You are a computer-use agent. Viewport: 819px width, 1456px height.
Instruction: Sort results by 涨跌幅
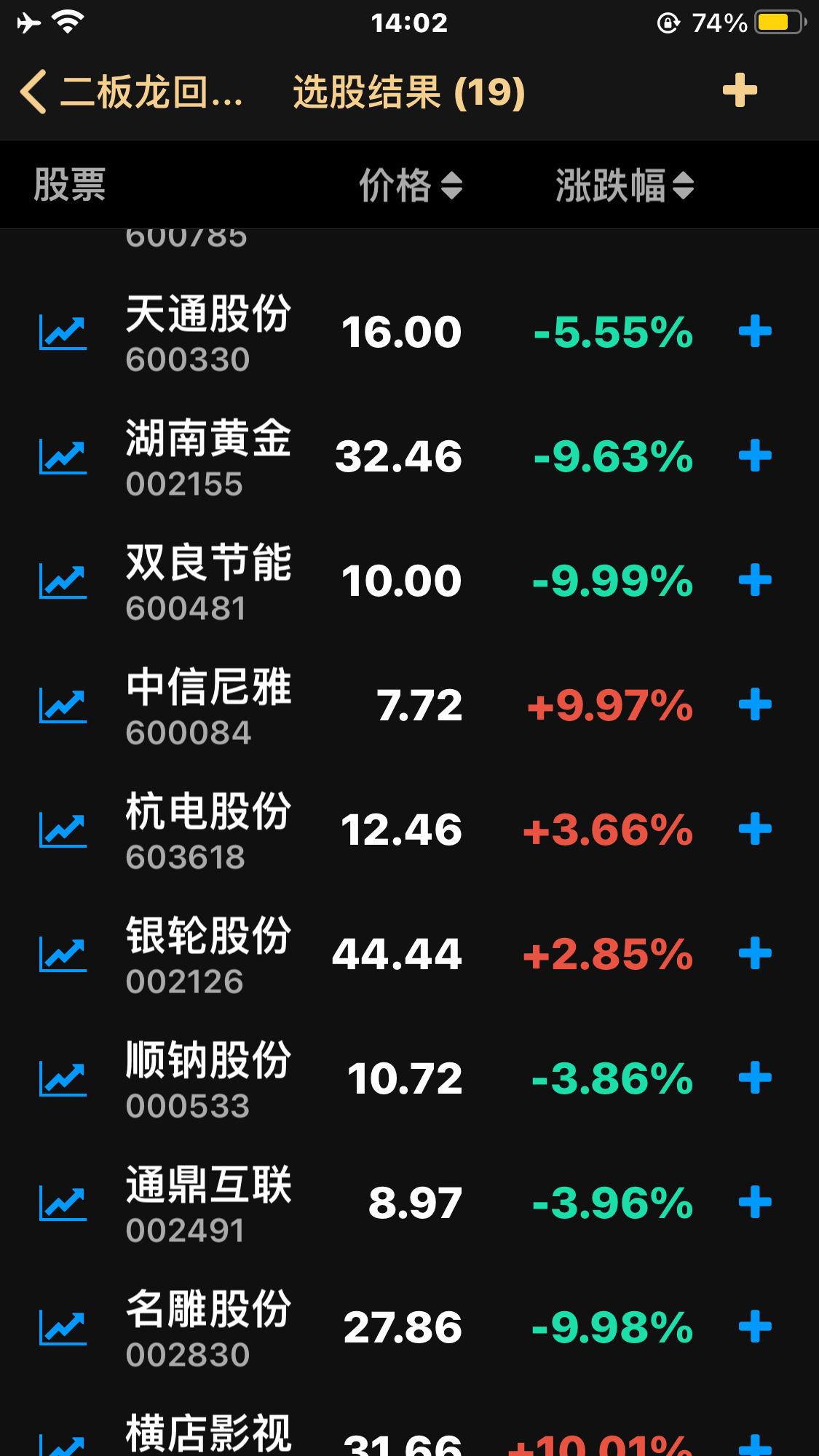[624, 185]
